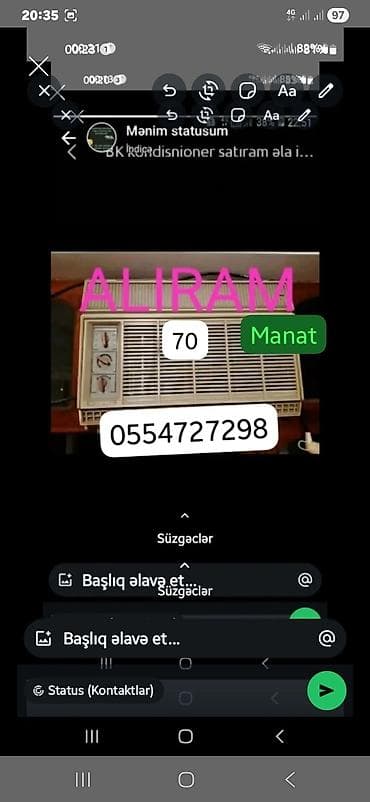Add more media via the lower caption bar's gallery icon
Viewport: 370px width, 802px height.
tap(43, 638)
